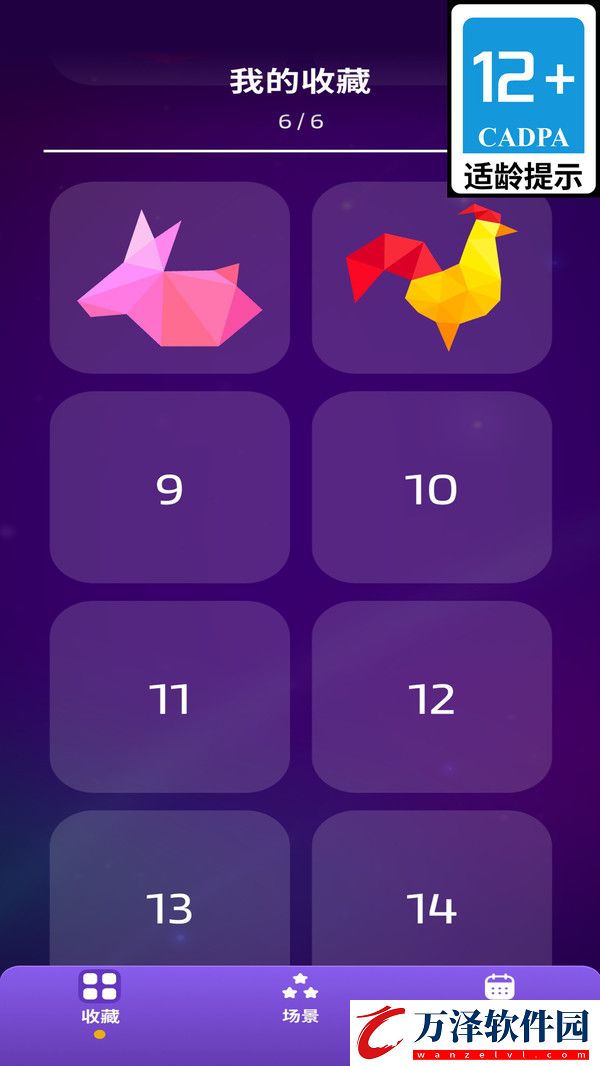
Task: Switch to the 收藏 tab
Action: 100,998
